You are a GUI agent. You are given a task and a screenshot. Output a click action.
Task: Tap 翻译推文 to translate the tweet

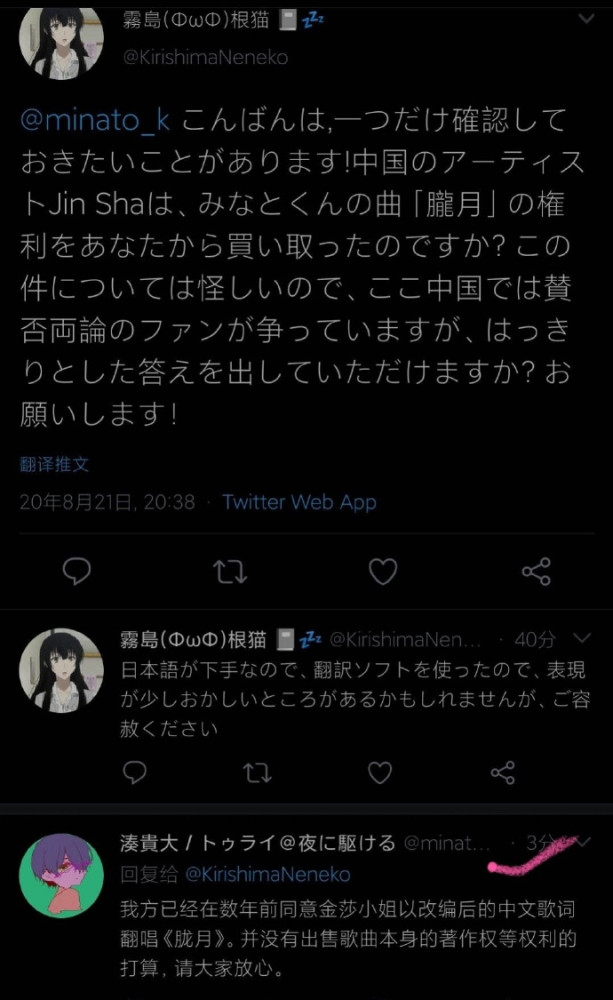54,464
